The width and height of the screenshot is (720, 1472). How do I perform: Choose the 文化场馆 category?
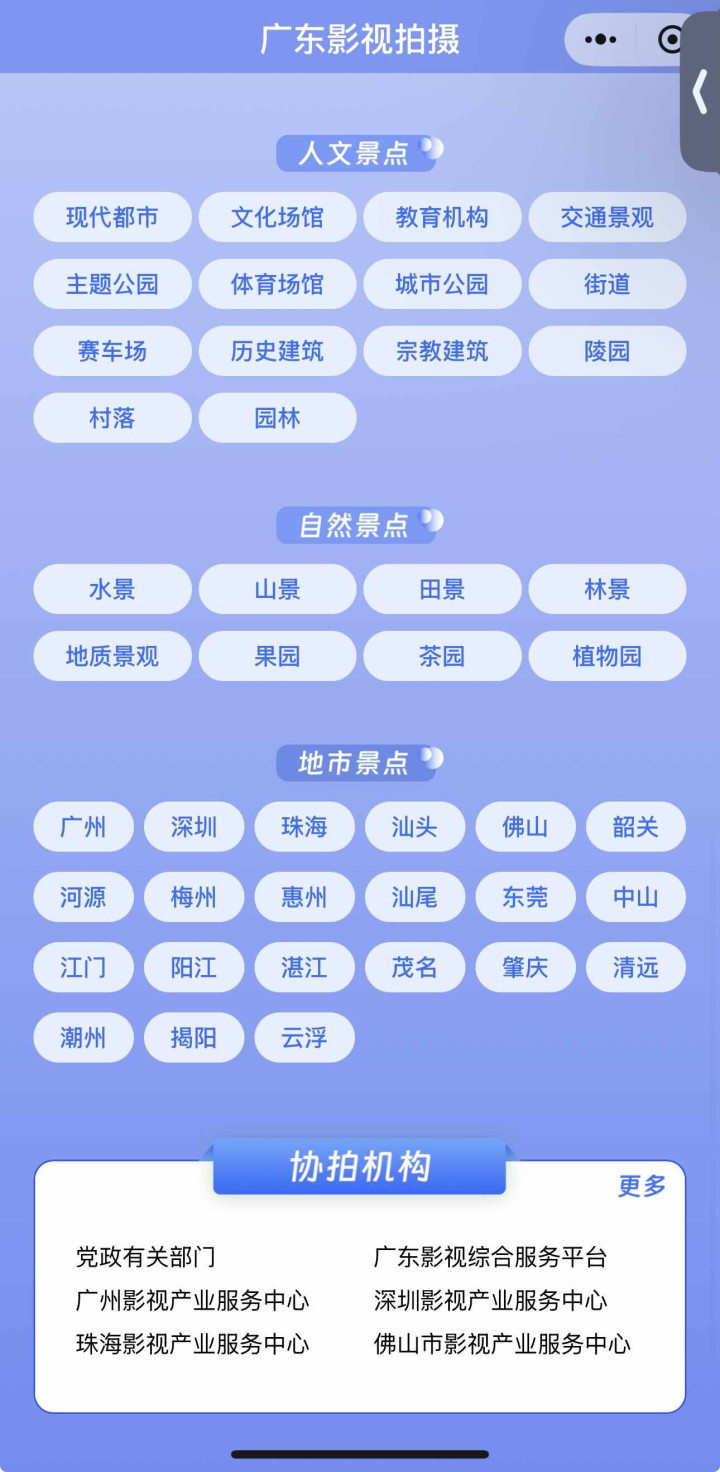tap(277, 218)
